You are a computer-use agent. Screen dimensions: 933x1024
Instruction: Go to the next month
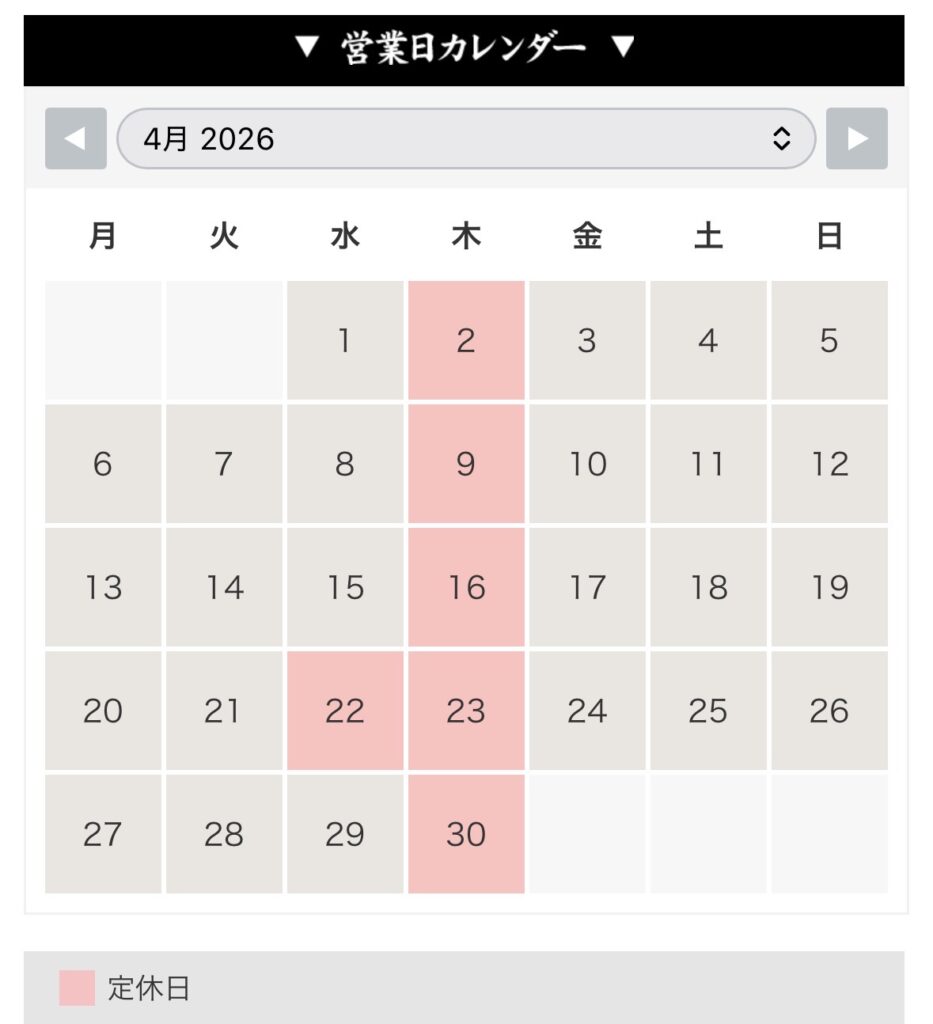(857, 139)
